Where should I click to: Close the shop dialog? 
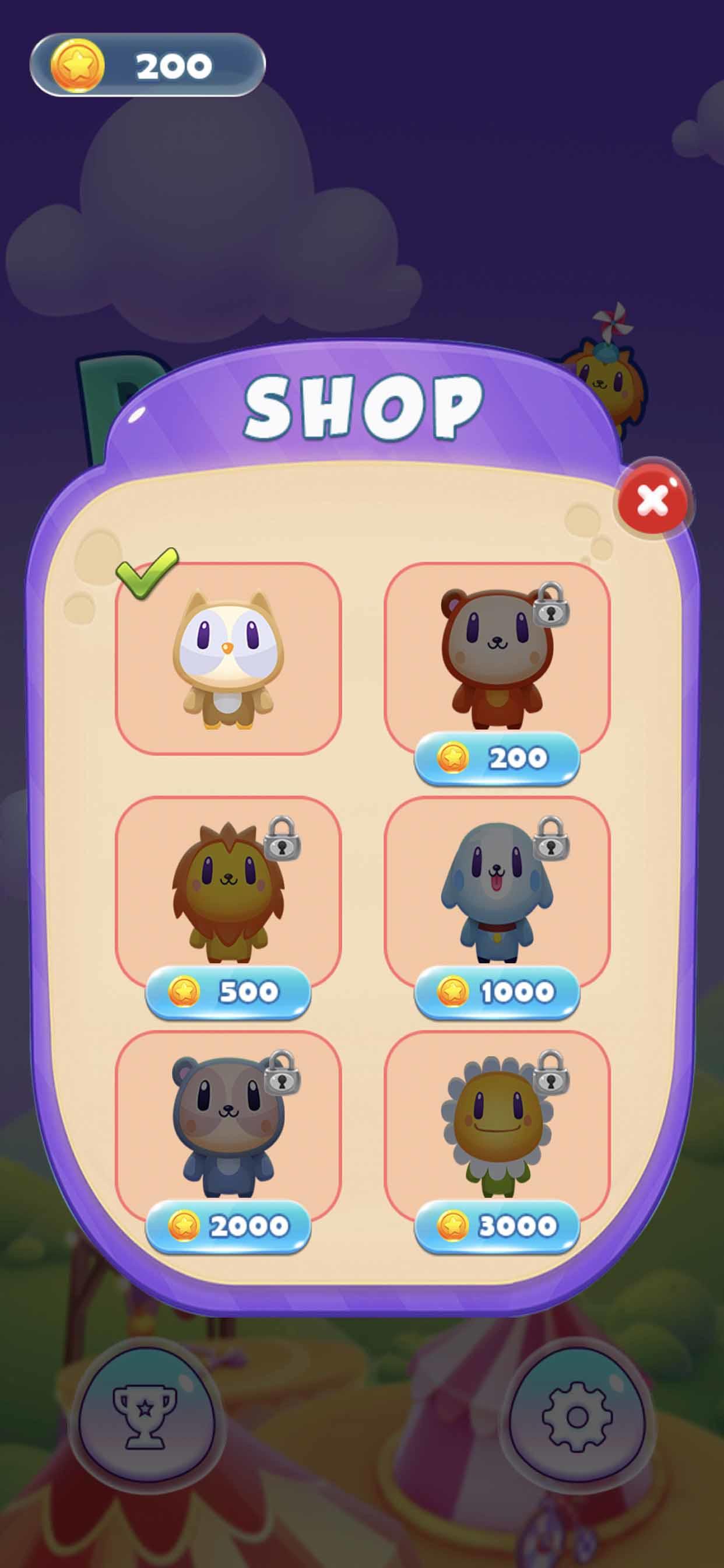coord(653,501)
